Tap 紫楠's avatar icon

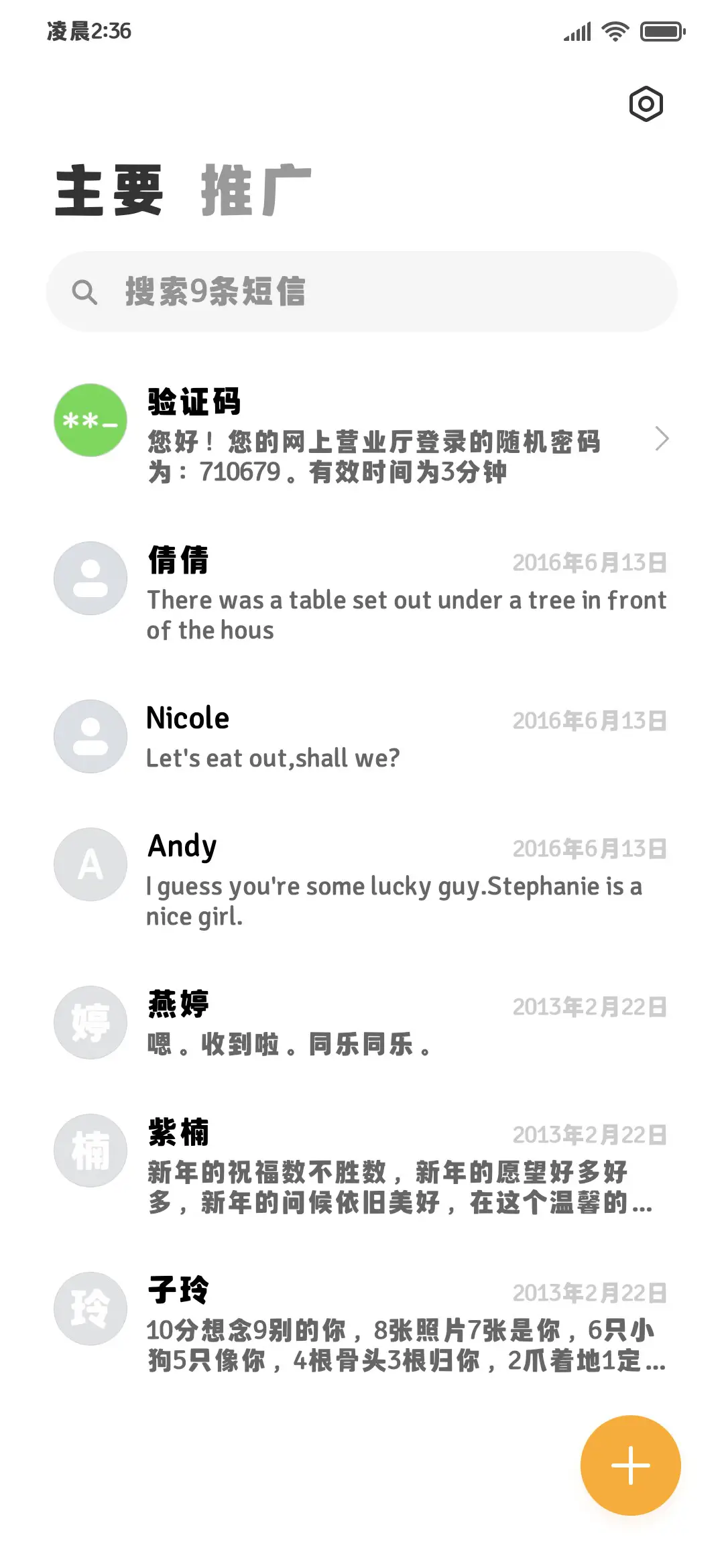click(x=90, y=1150)
